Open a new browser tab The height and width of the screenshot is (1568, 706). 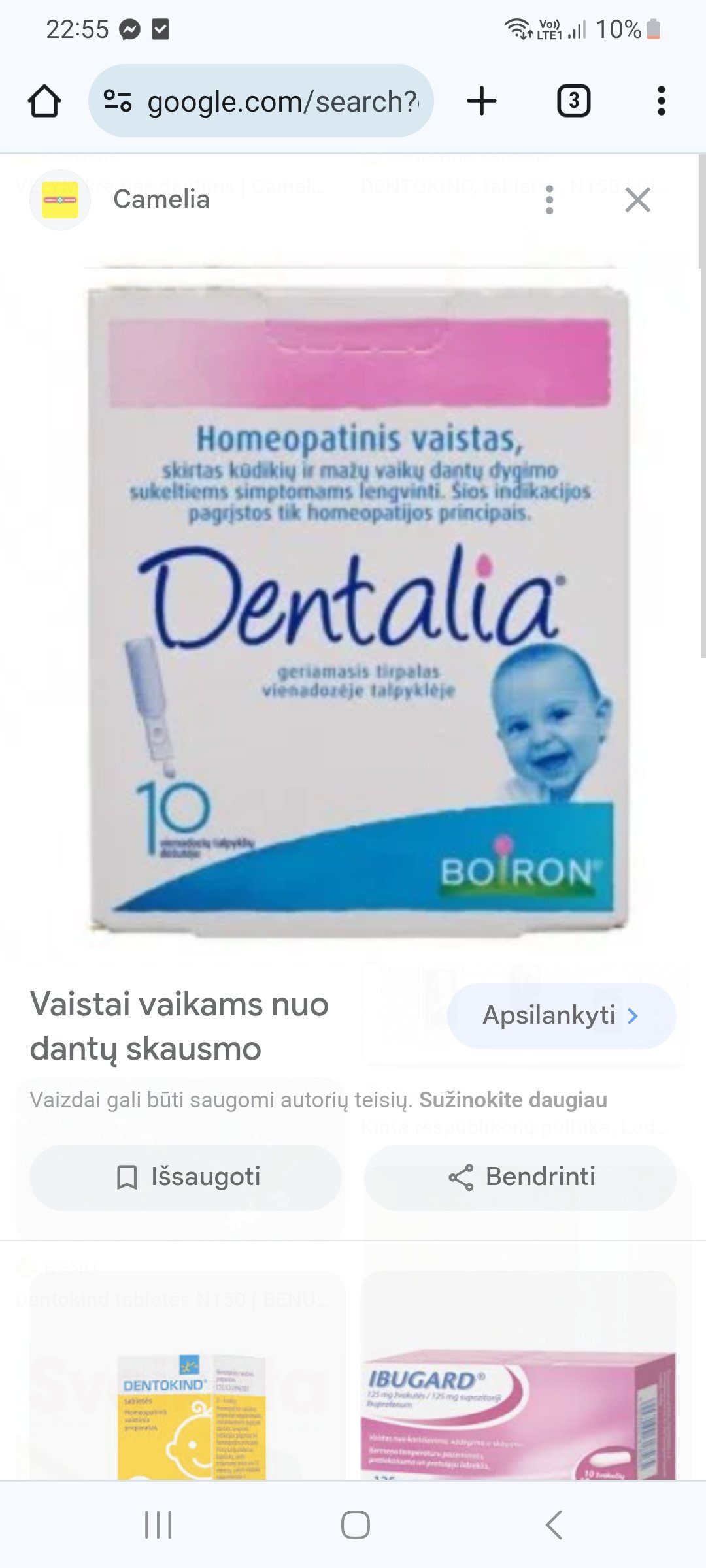coord(482,101)
